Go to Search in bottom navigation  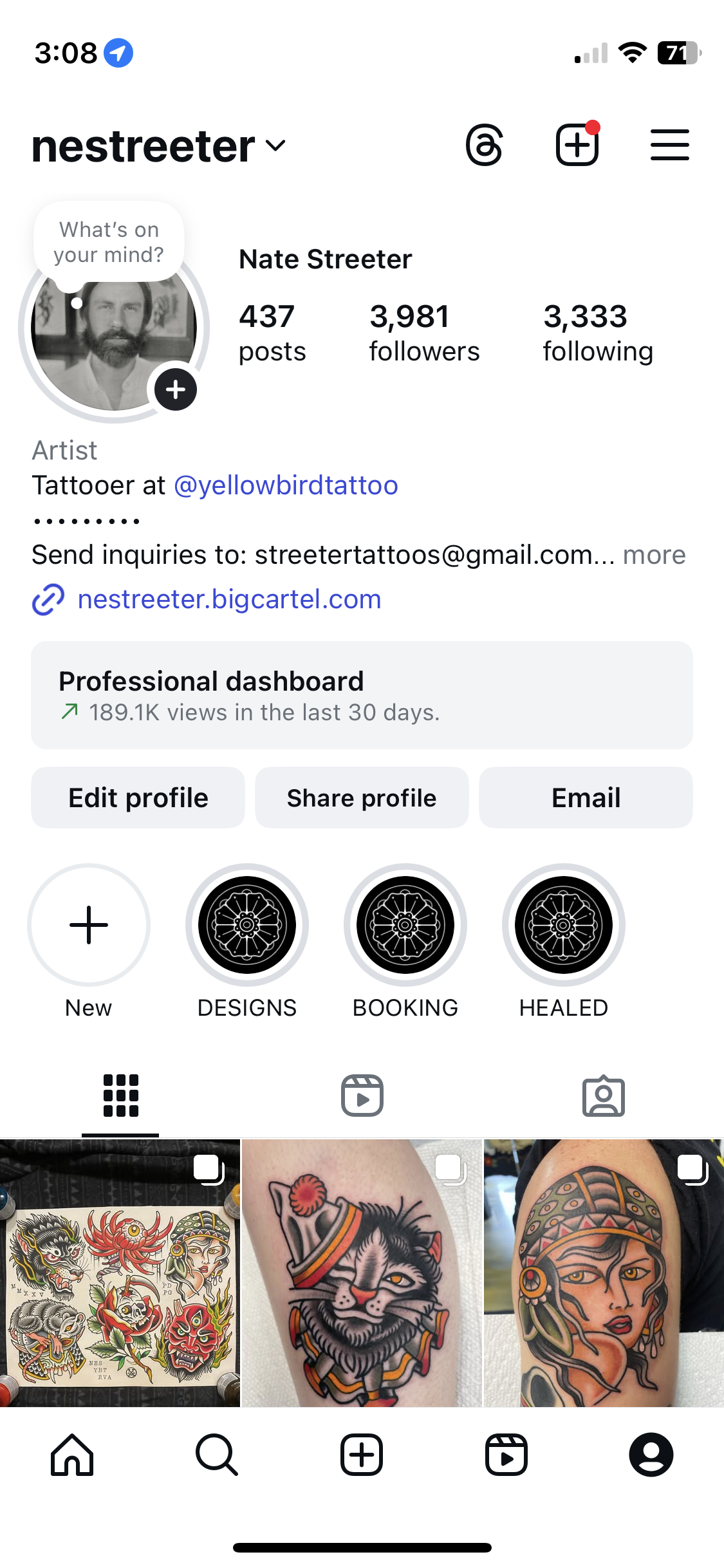[x=217, y=1455]
